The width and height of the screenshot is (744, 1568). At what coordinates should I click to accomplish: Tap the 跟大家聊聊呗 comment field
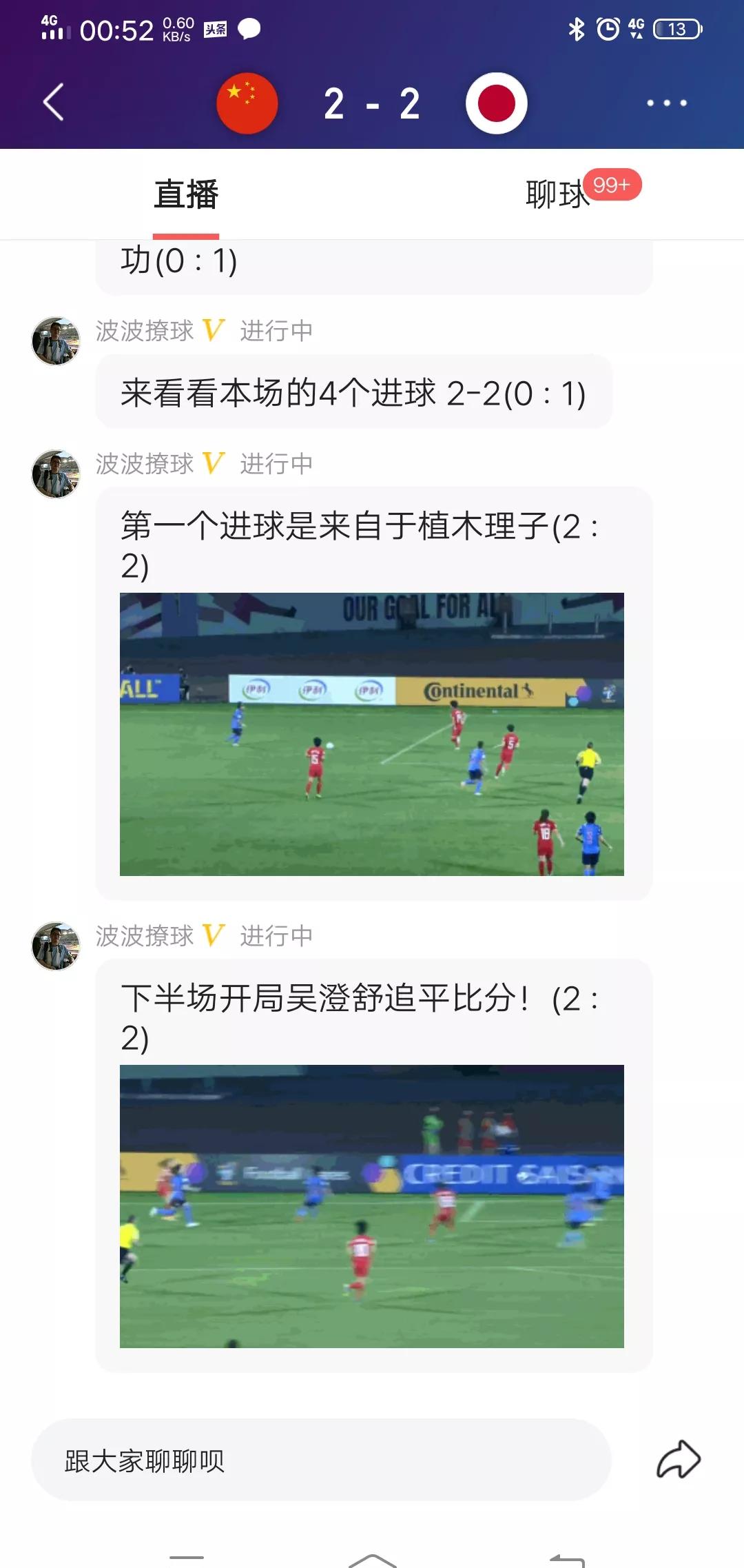(x=321, y=1460)
